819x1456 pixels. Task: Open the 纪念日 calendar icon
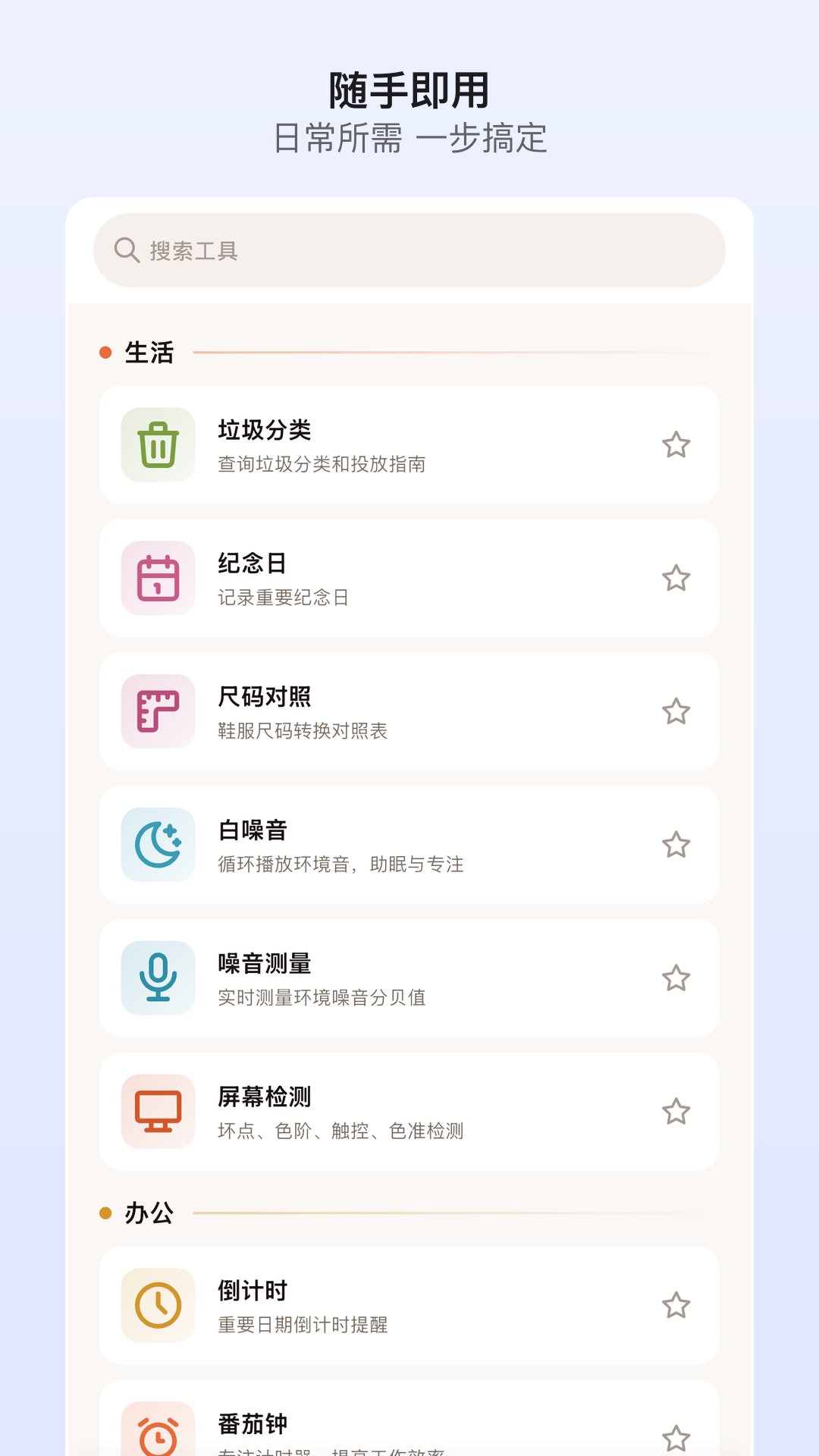pyautogui.click(x=158, y=578)
